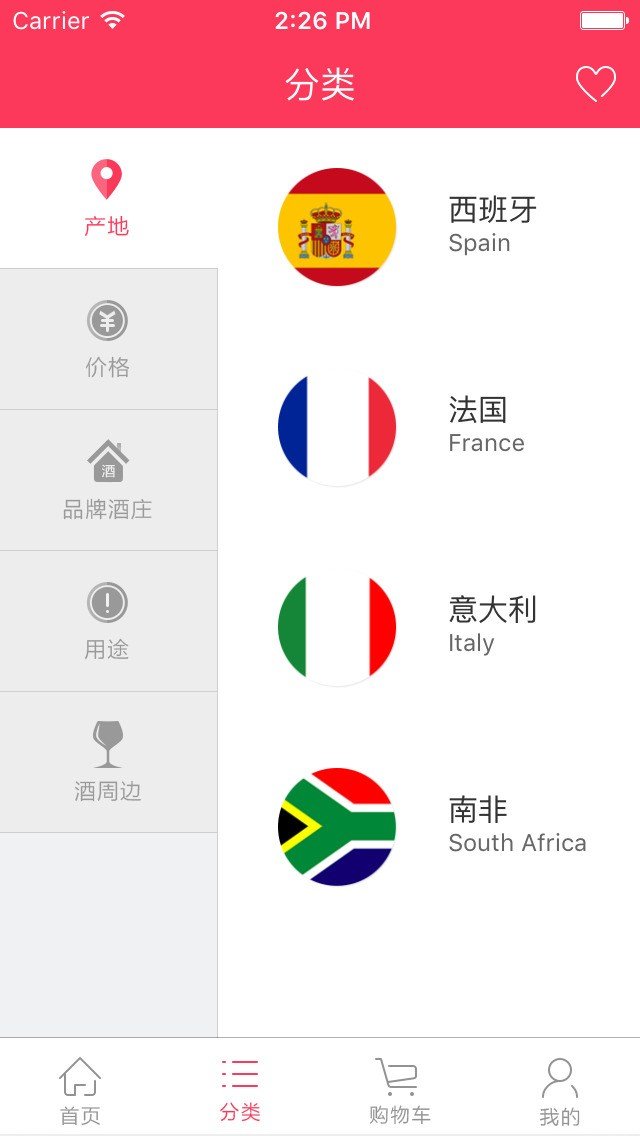Open the 法国 France wine list

(x=428, y=427)
